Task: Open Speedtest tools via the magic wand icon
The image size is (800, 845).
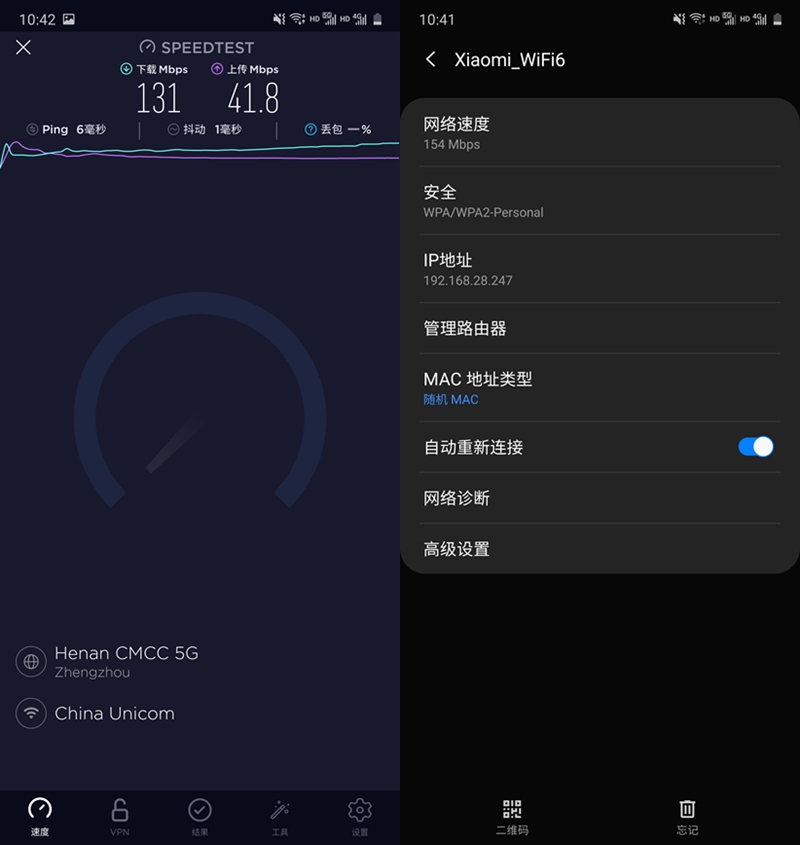Action: coord(279,810)
